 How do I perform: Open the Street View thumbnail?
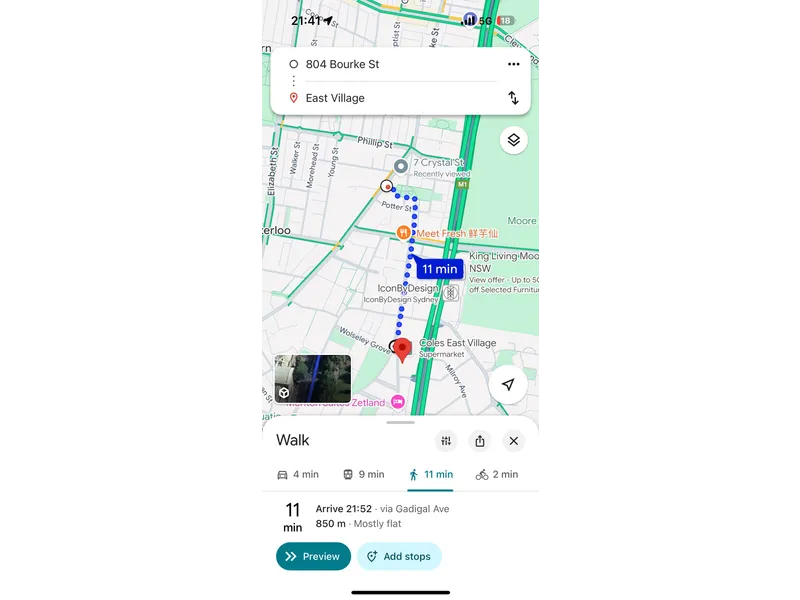tap(313, 379)
